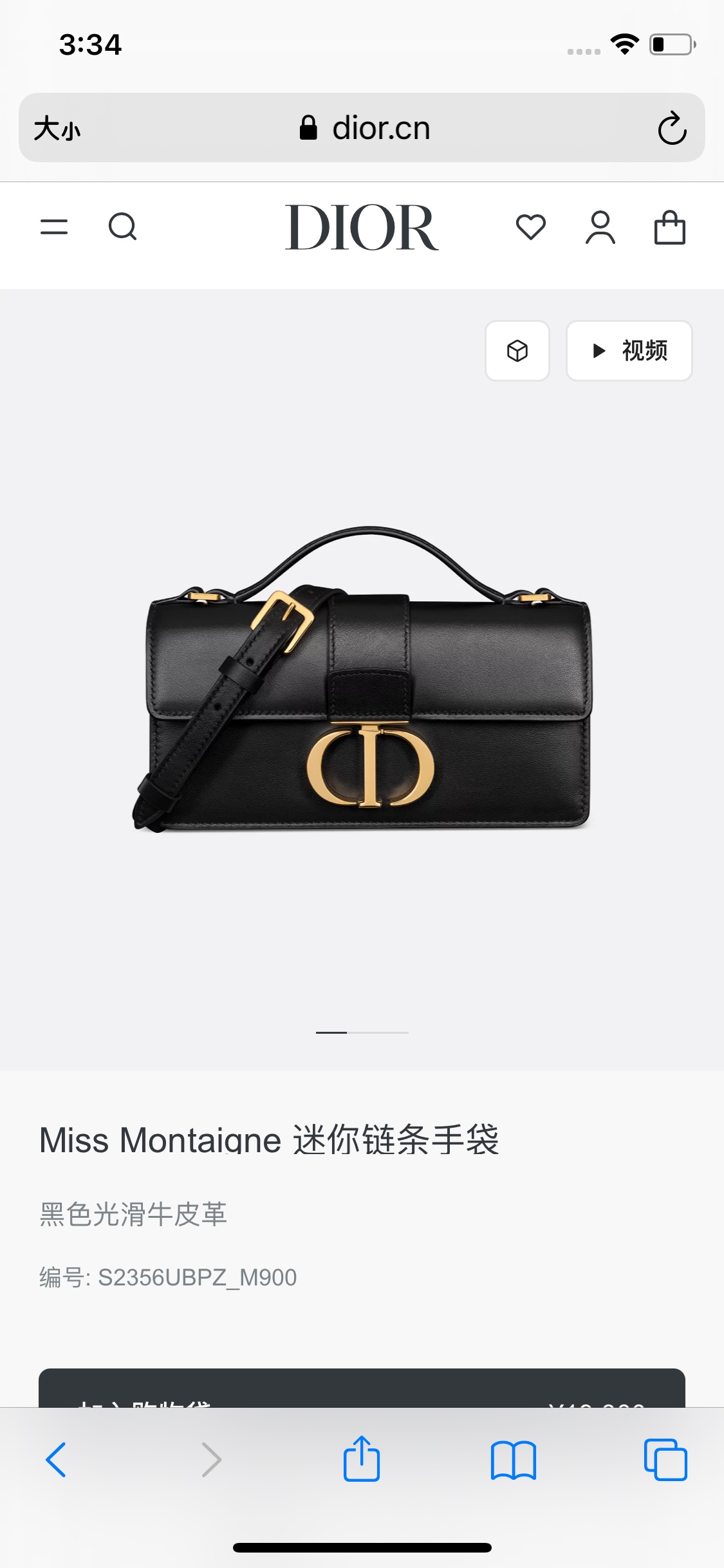
Task: Tap the Miss Montaigne bag image
Action: click(x=362, y=679)
